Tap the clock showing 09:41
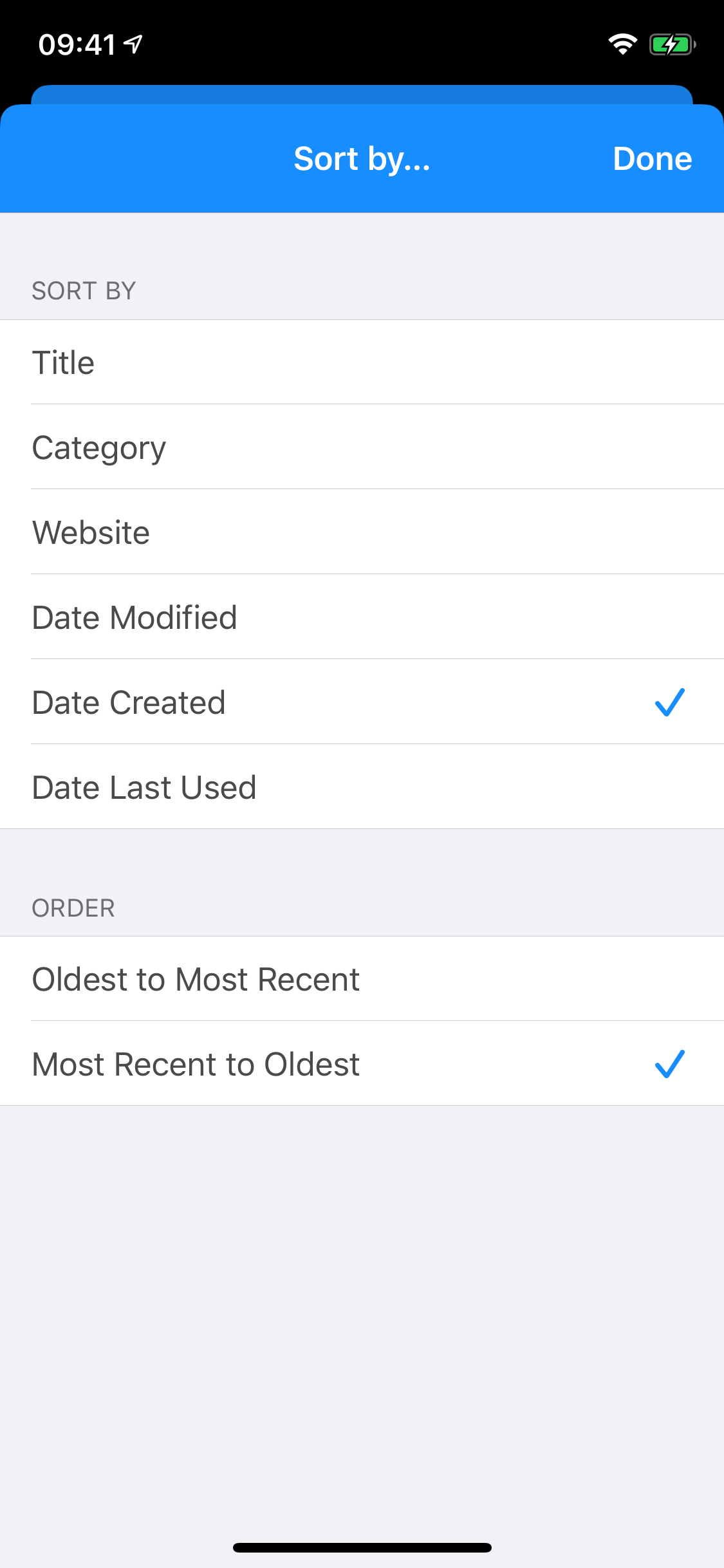The height and width of the screenshot is (1568, 724). (x=77, y=44)
